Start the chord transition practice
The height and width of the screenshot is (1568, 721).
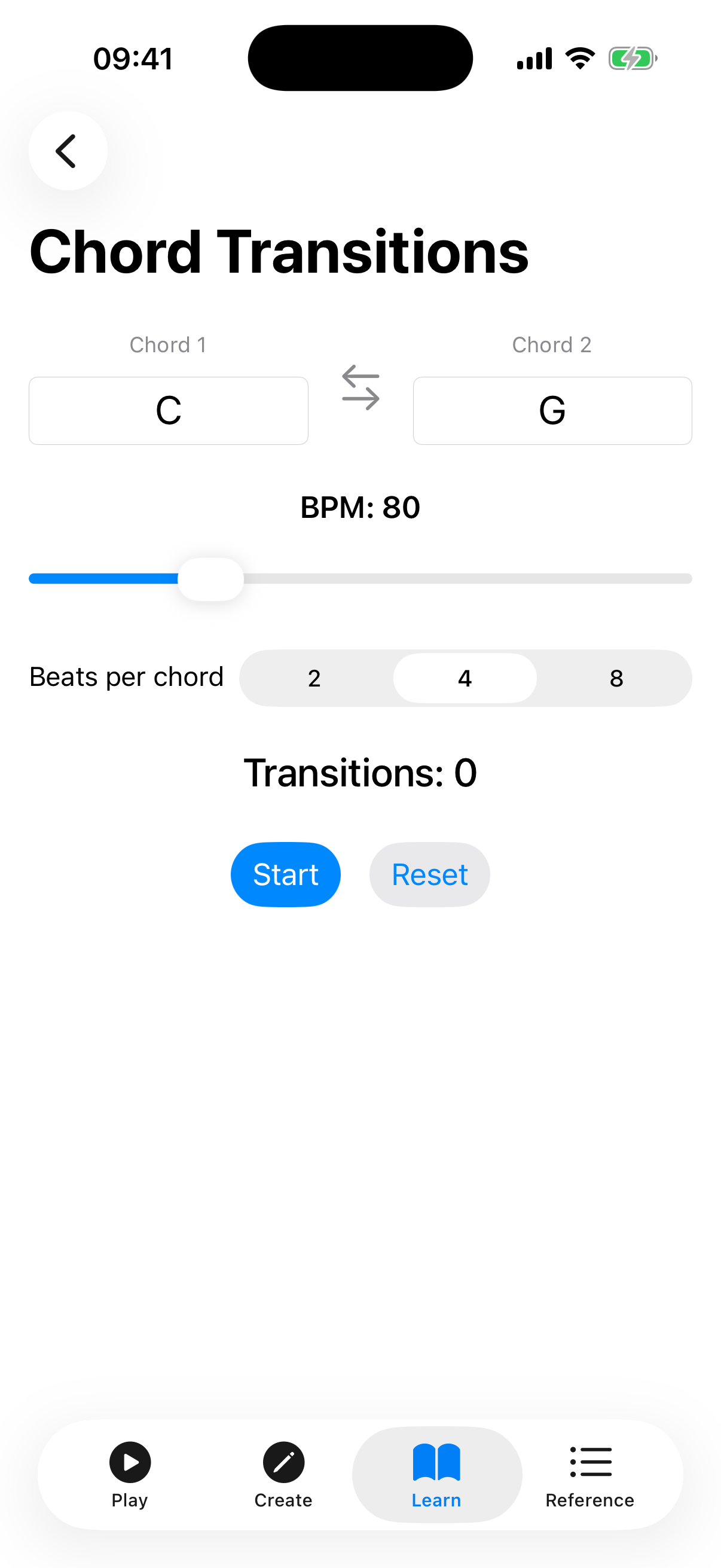(x=285, y=874)
